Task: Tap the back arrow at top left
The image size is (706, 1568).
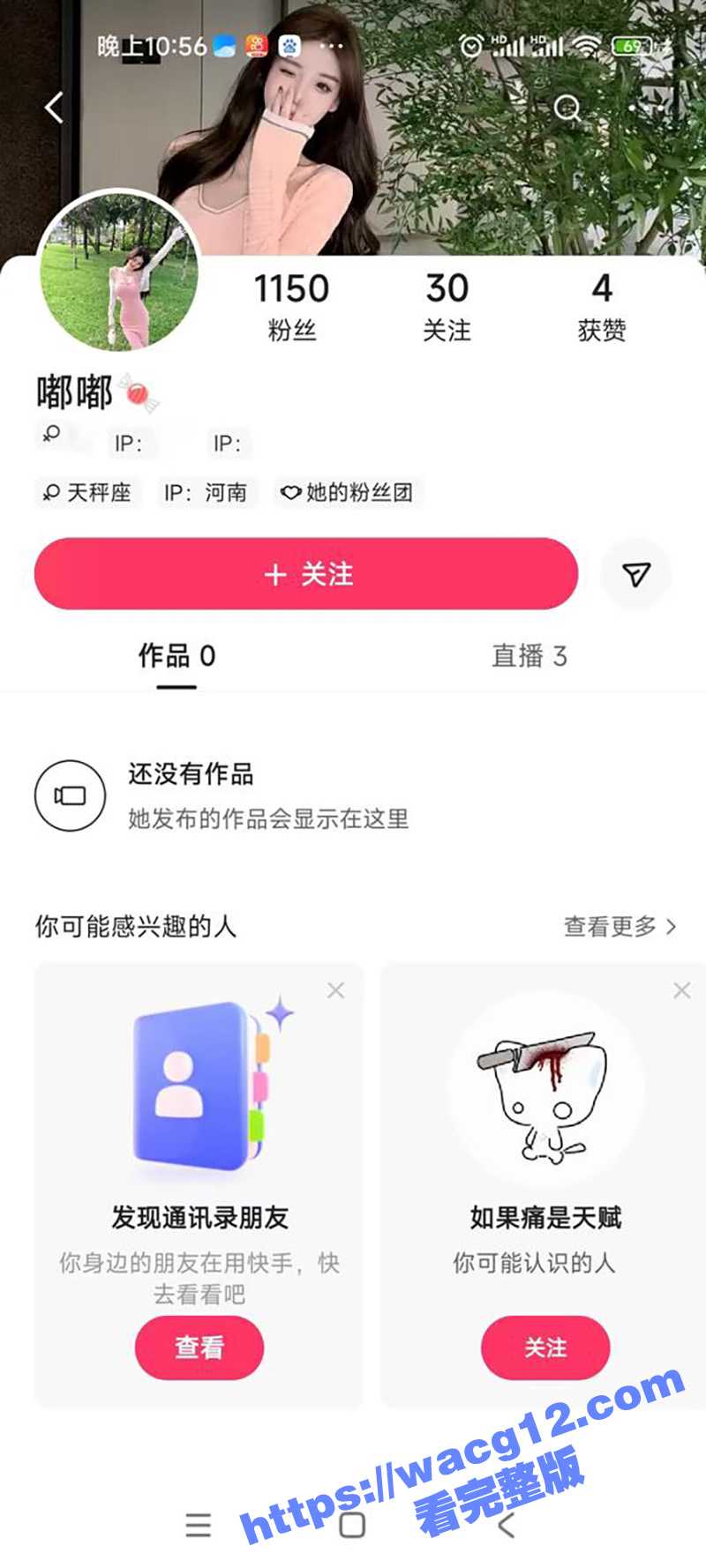Action: point(53,107)
